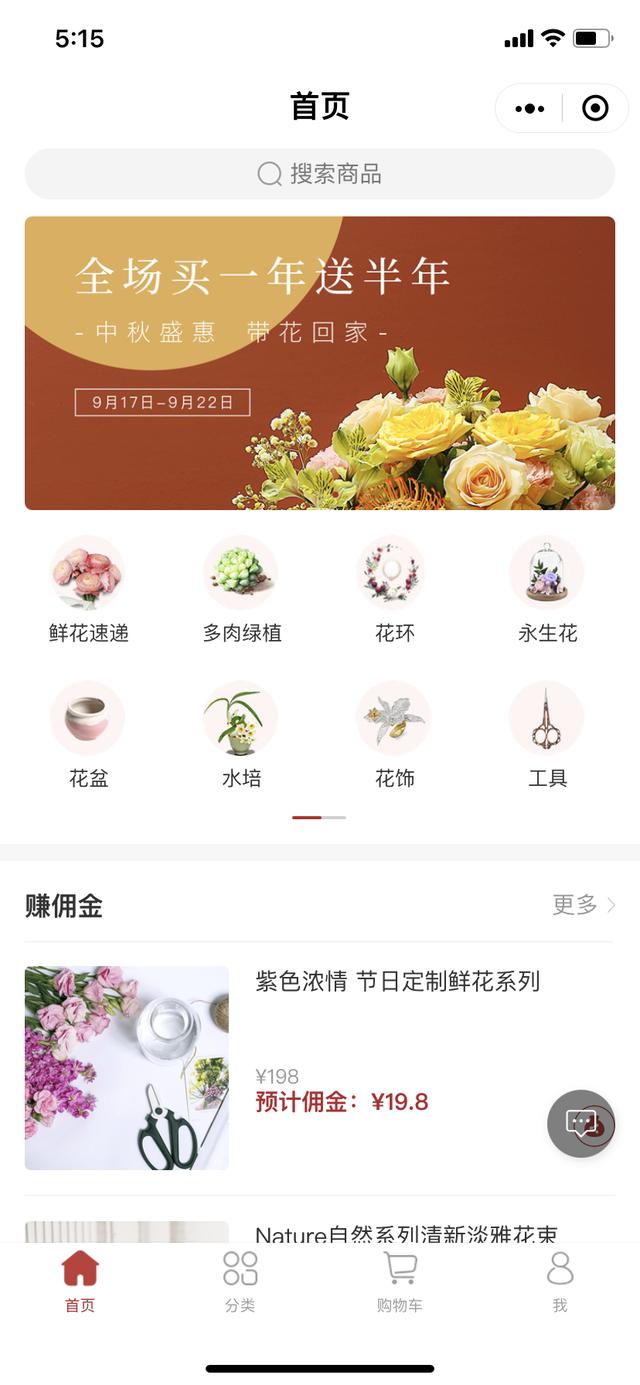Open the 工具 category
This screenshot has height=1385, width=640.
(547, 735)
